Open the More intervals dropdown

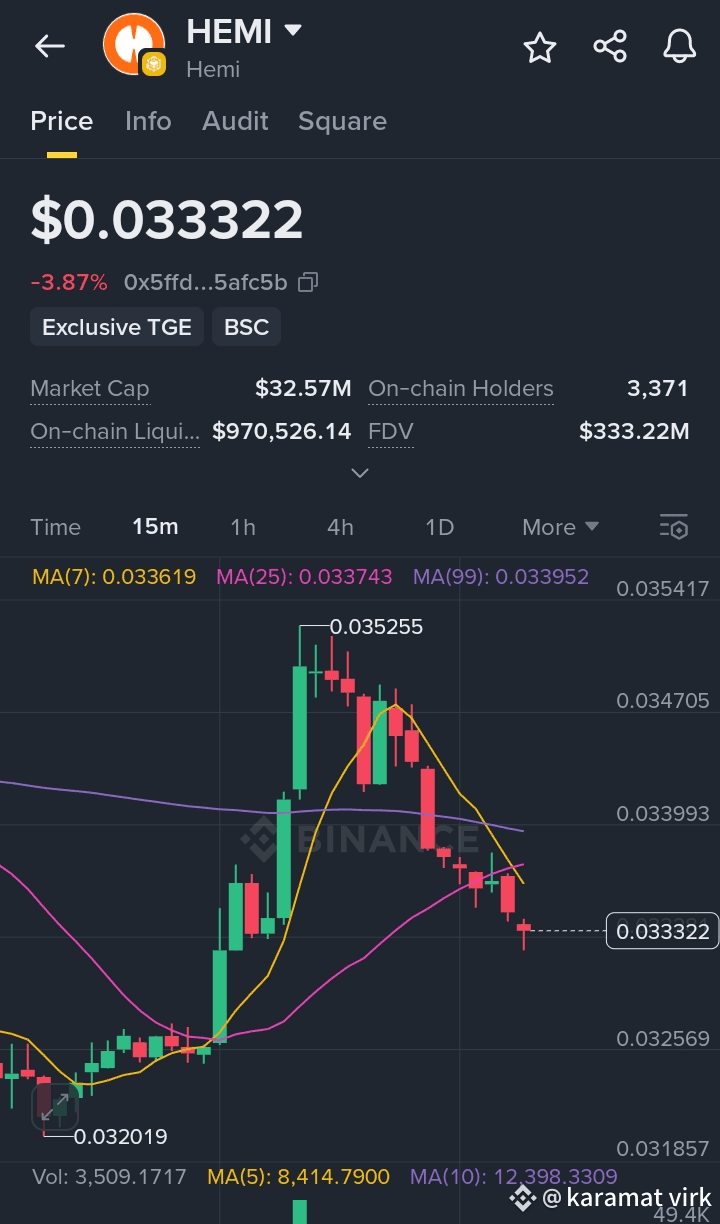[x=560, y=527]
